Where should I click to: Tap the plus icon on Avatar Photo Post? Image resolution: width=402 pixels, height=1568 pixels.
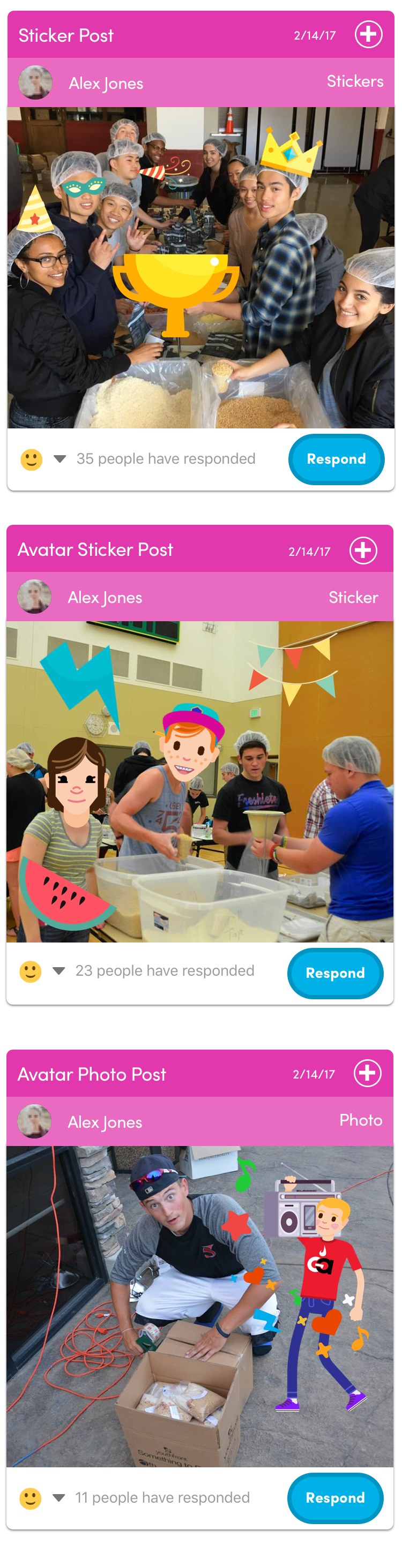click(x=367, y=1073)
